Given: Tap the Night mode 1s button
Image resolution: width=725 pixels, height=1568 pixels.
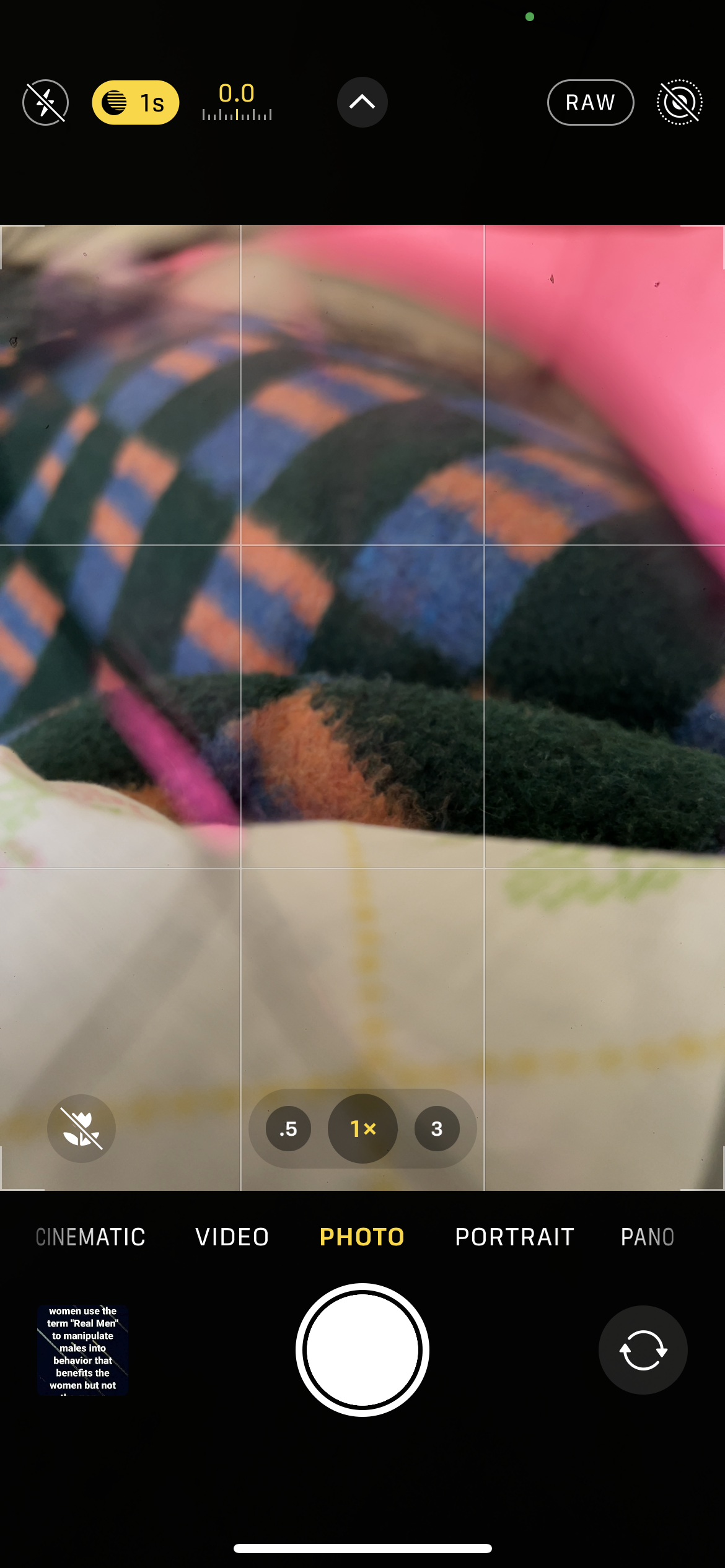Looking at the screenshot, I should click(x=136, y=103).
